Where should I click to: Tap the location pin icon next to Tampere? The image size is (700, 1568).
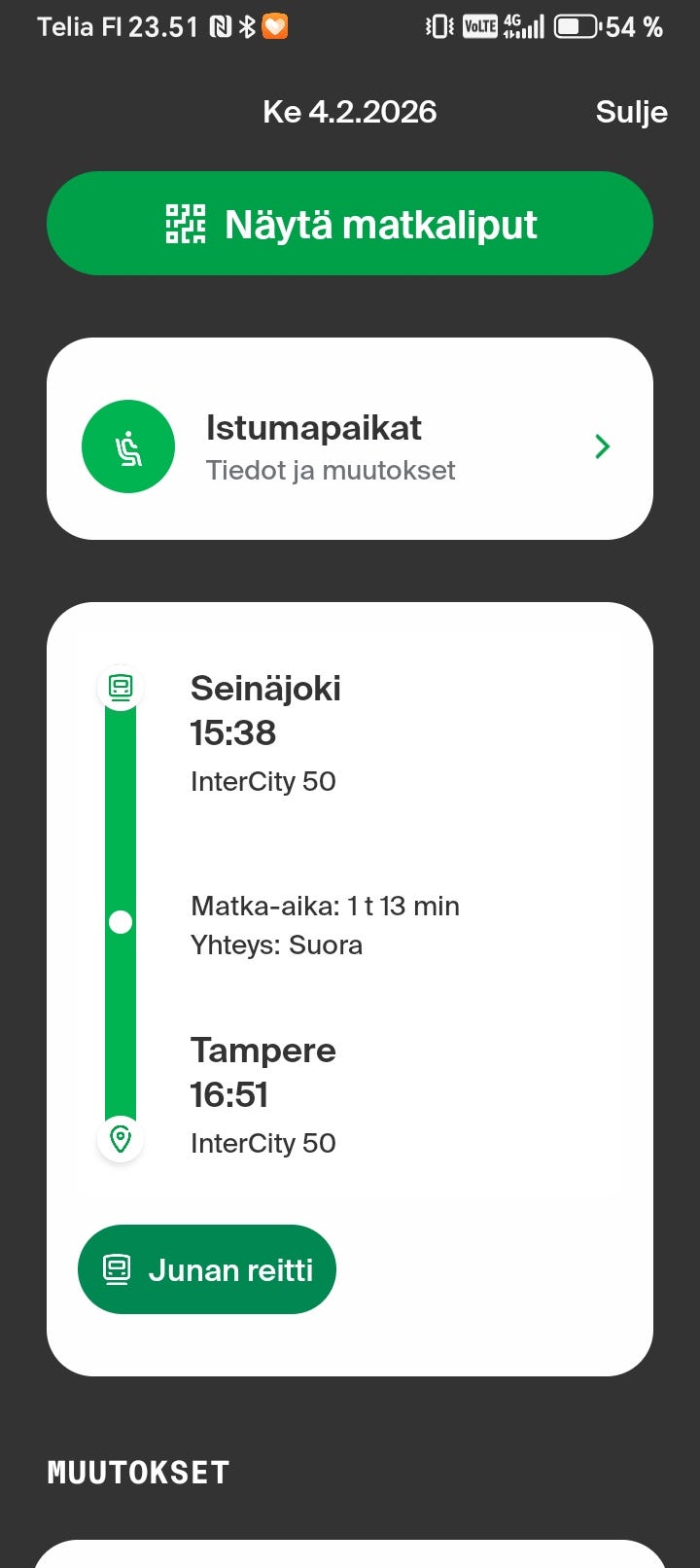120,1141
